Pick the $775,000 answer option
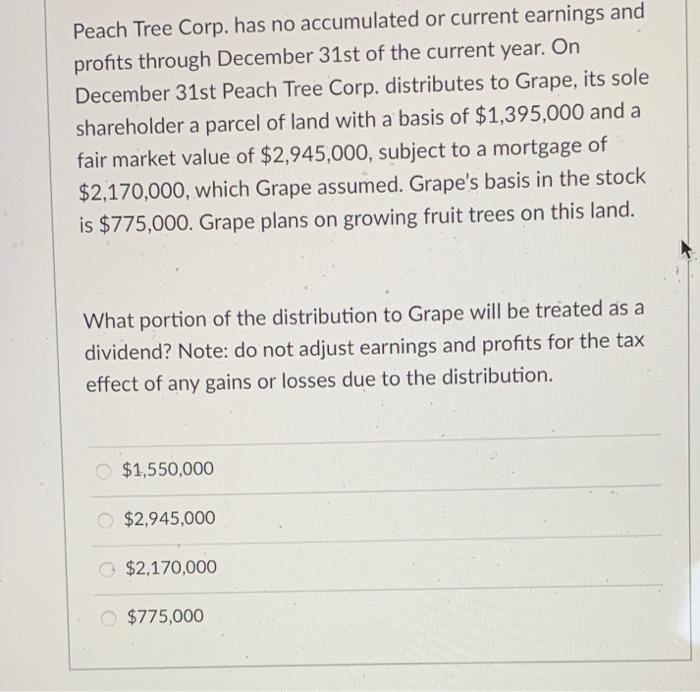 click(x=111, y=617)
